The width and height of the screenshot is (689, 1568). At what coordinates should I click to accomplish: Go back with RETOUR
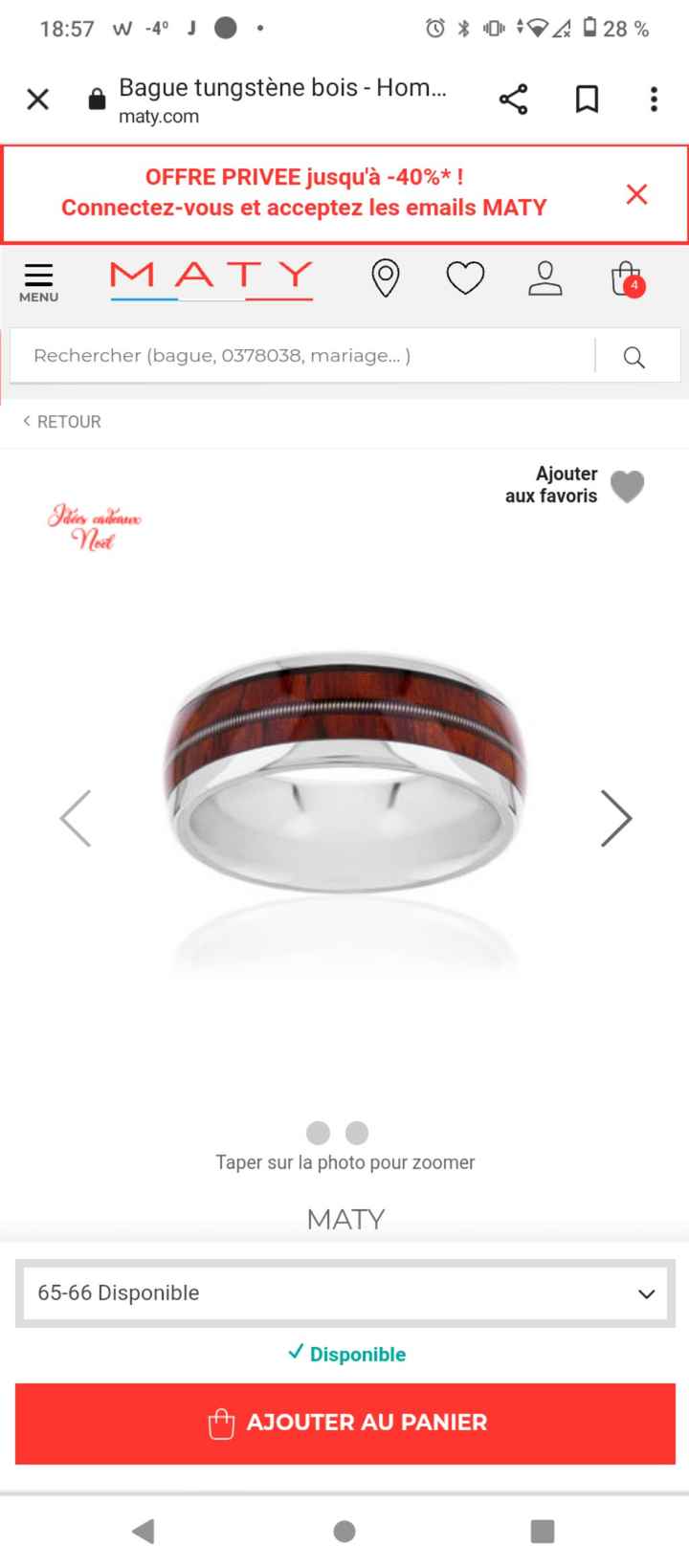click(x=62, y=422)
